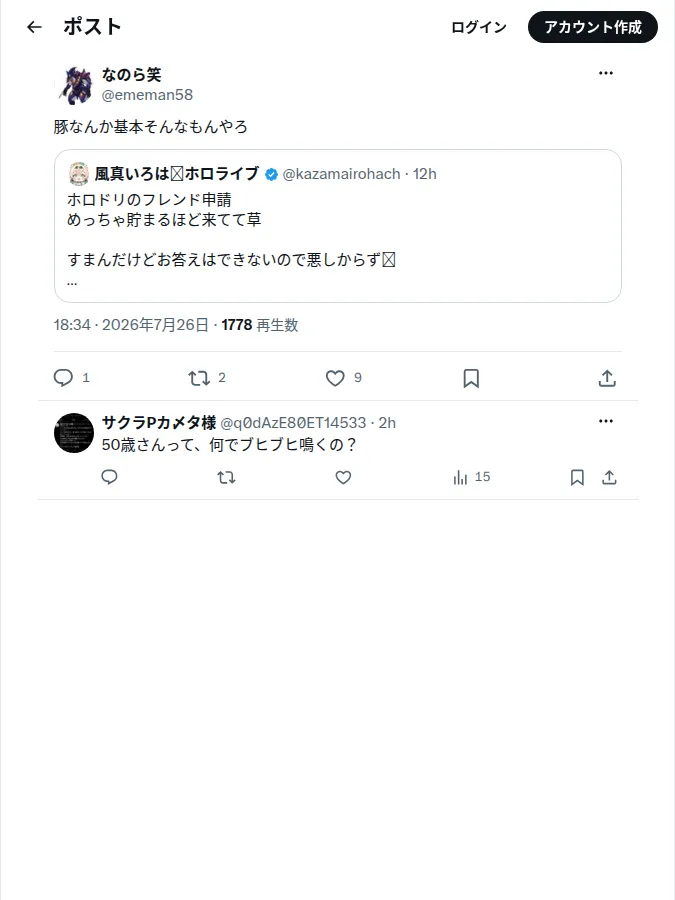This screenshot has height=900, width=675.
Task: Reply to サクラPカメタ様's comment
Action: point(110,477)
